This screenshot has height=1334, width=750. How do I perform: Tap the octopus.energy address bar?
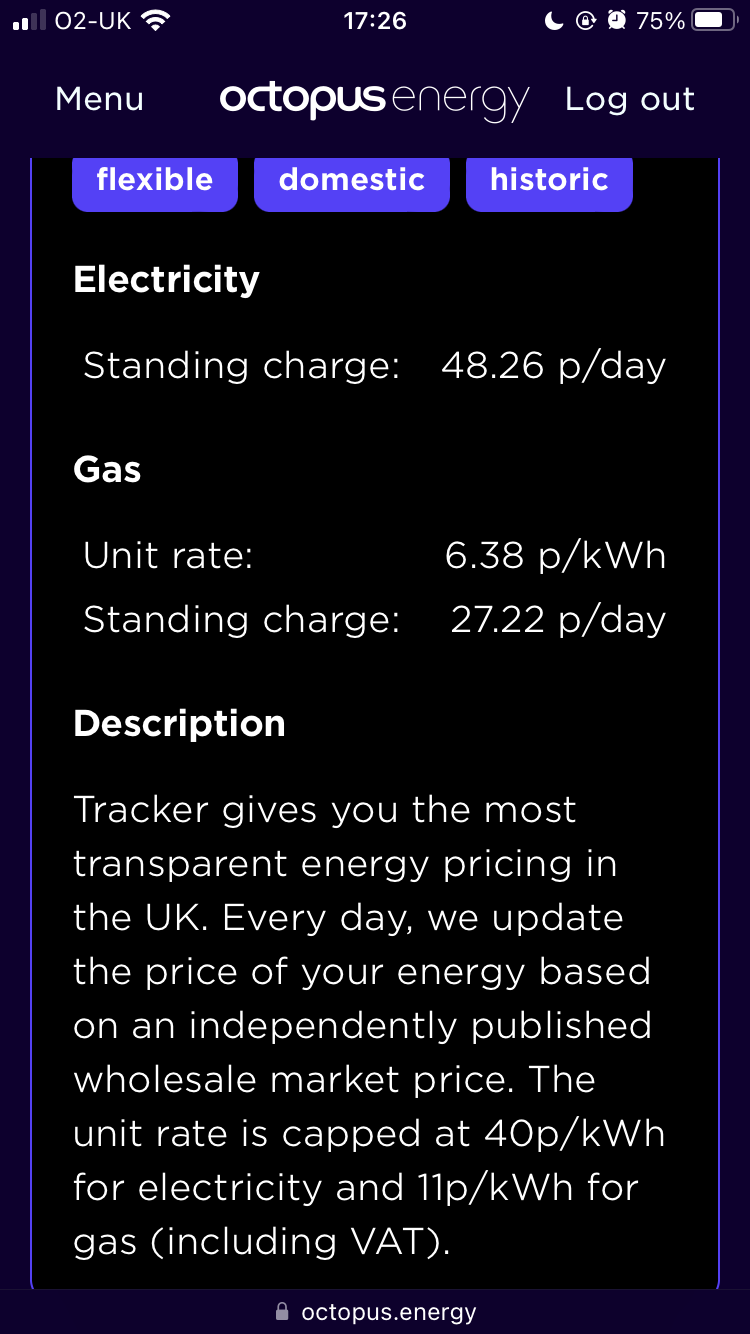pos(375,1312)
